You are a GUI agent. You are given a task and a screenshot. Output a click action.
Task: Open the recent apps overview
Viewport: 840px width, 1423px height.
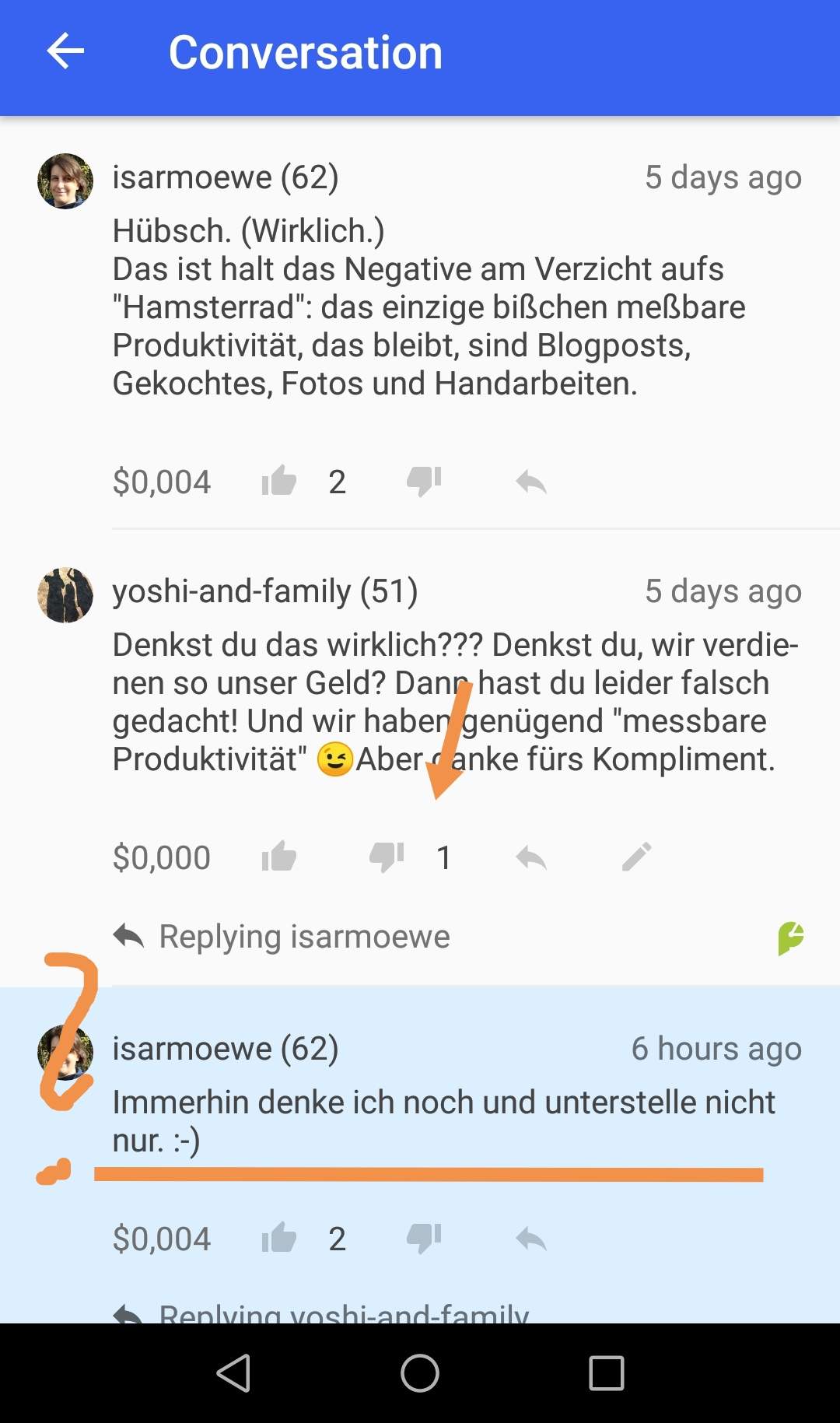tap(607, 1373)
